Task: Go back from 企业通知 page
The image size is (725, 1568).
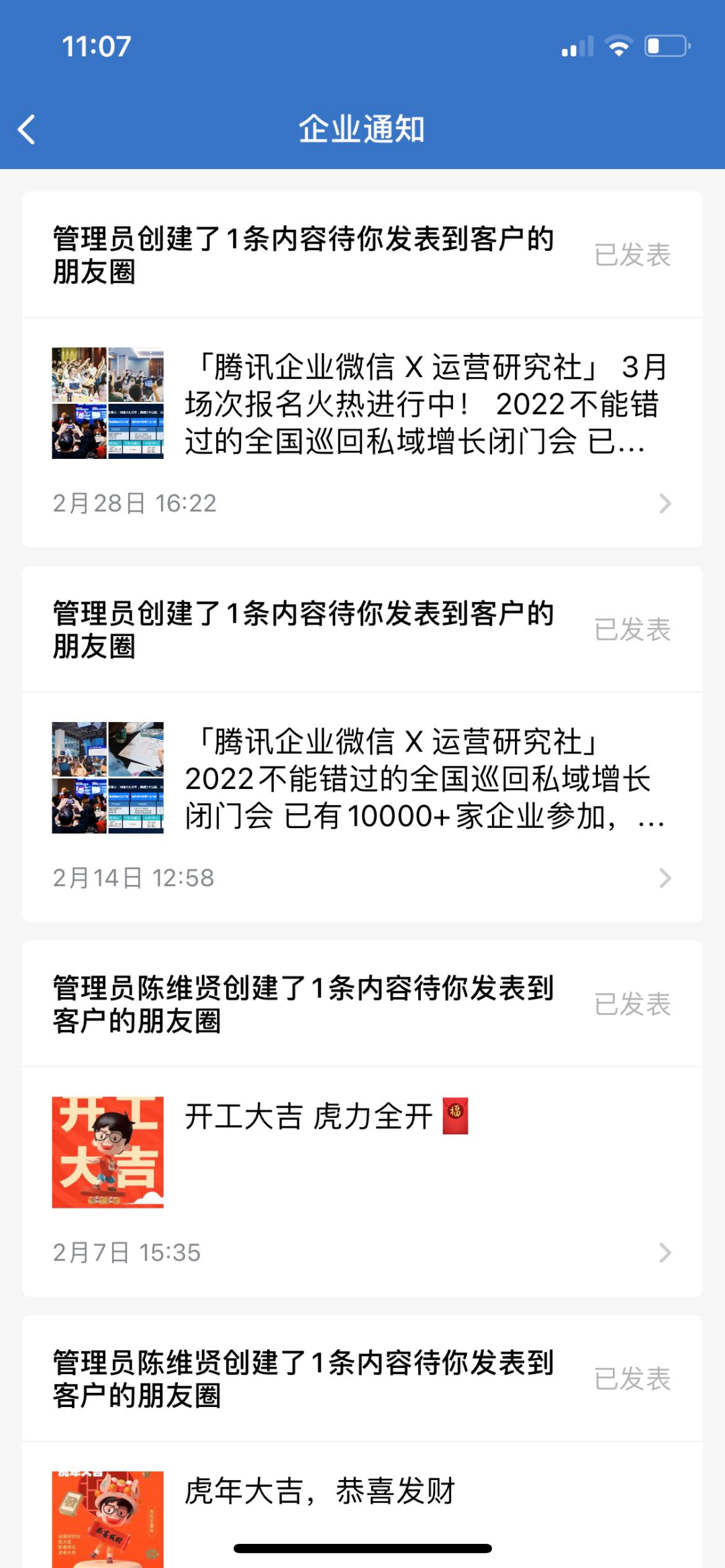Action: (27, 129)
